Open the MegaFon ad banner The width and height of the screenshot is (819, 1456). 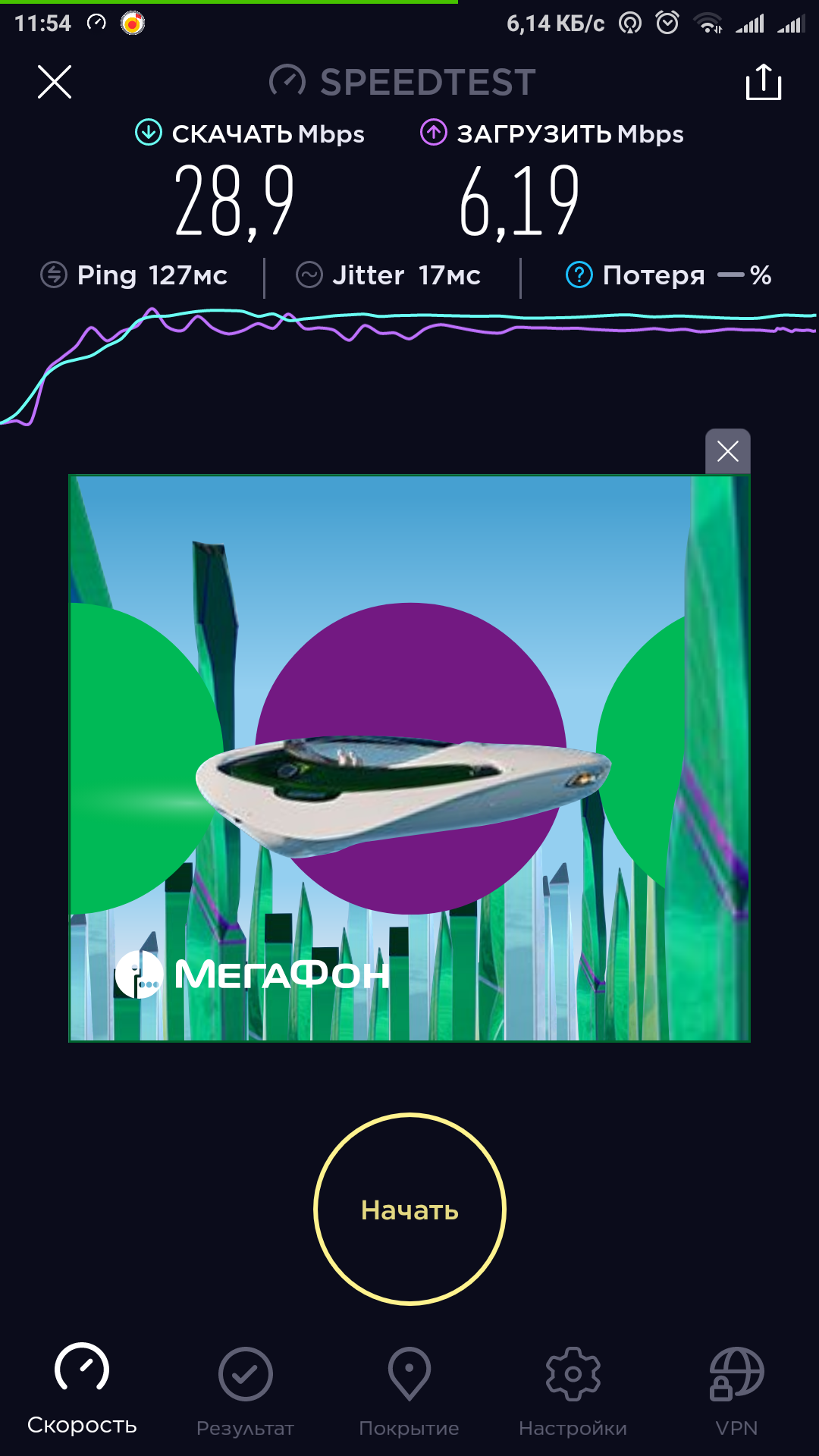click(x=409, y=758)
